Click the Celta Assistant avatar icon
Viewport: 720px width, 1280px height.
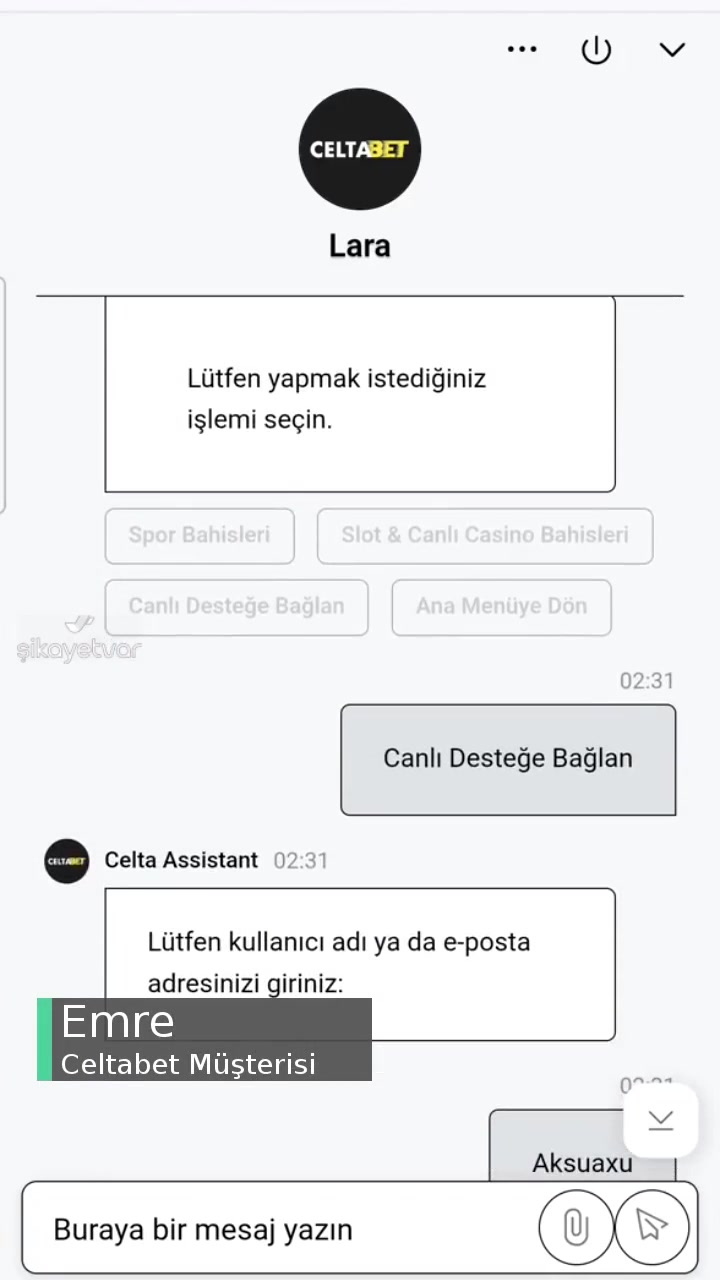click(x=66, y=860)
